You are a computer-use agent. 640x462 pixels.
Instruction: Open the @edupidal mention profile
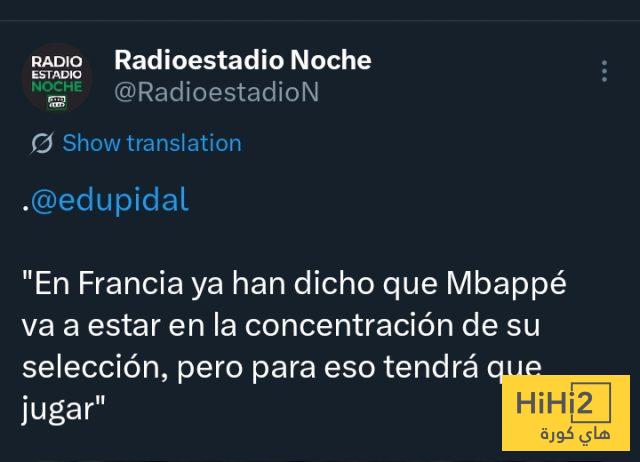pyautogui.click(x=110, y=200)
